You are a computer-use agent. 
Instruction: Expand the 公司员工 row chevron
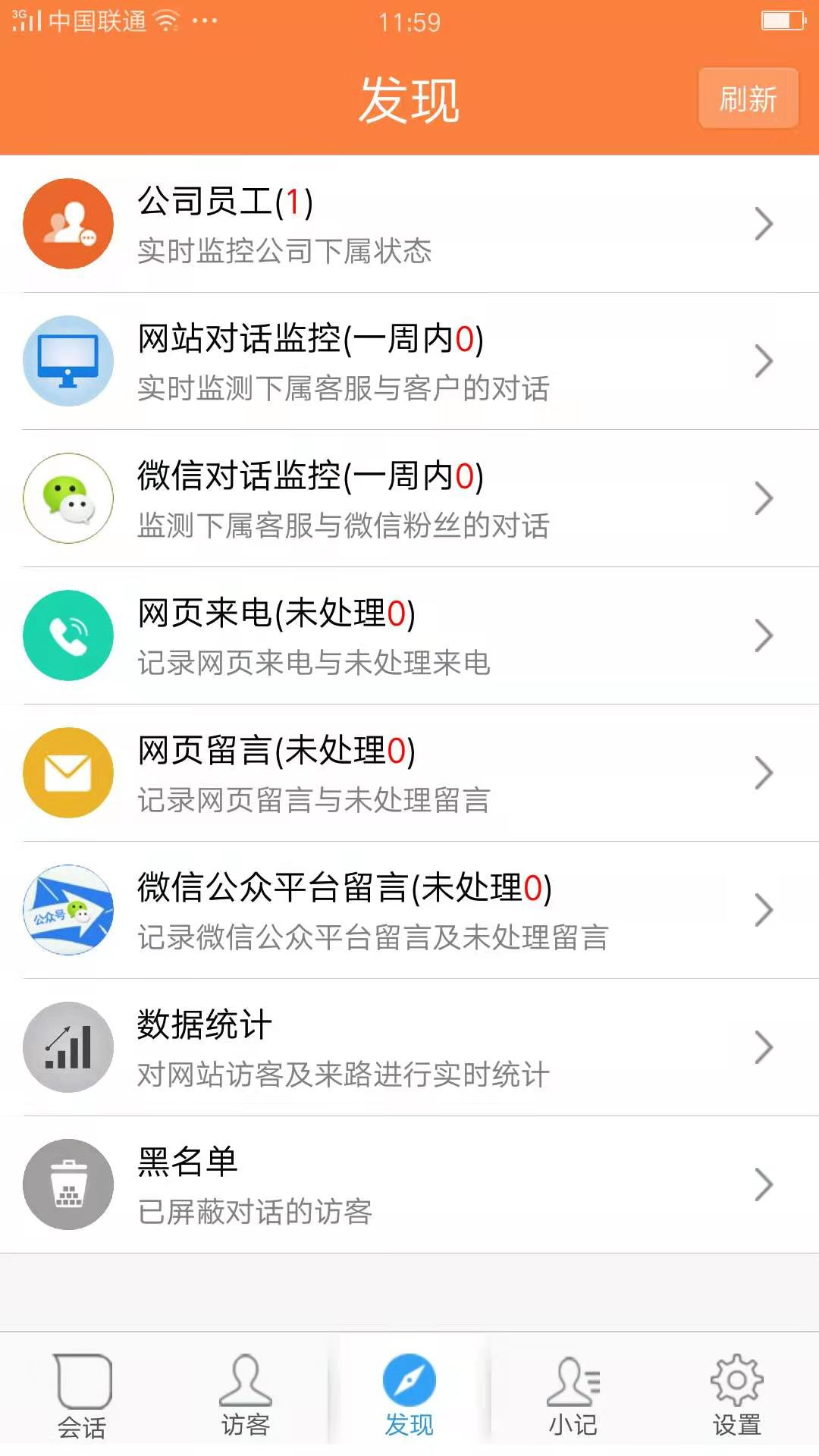pyautogui.click(x=763, y=223)
